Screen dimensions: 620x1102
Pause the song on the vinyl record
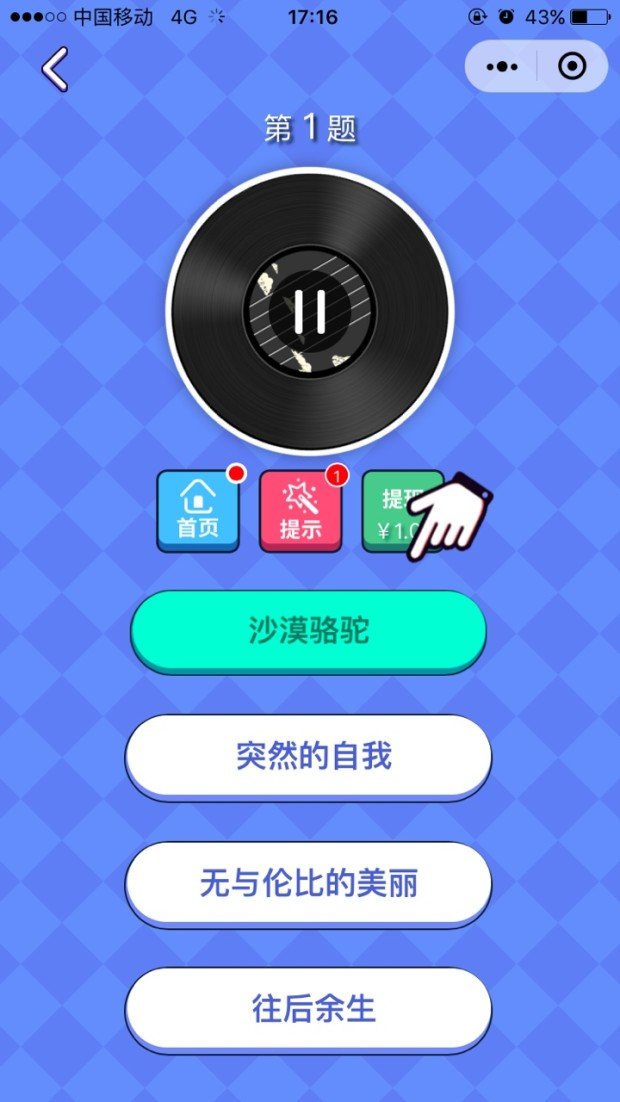310,311
